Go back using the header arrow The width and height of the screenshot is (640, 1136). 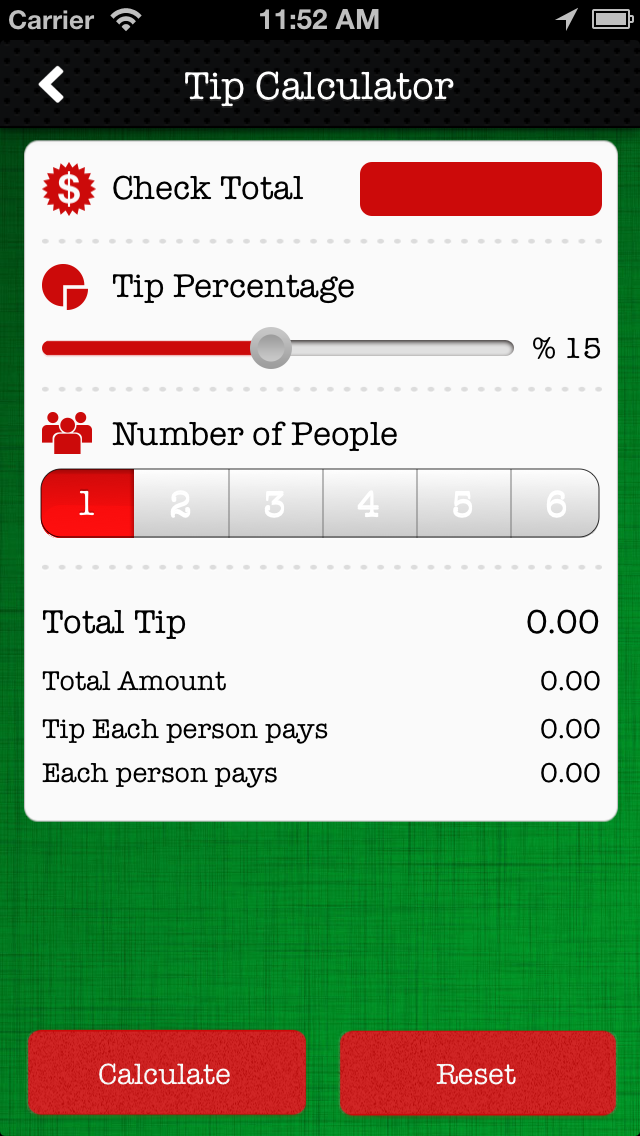pos(51,85)
